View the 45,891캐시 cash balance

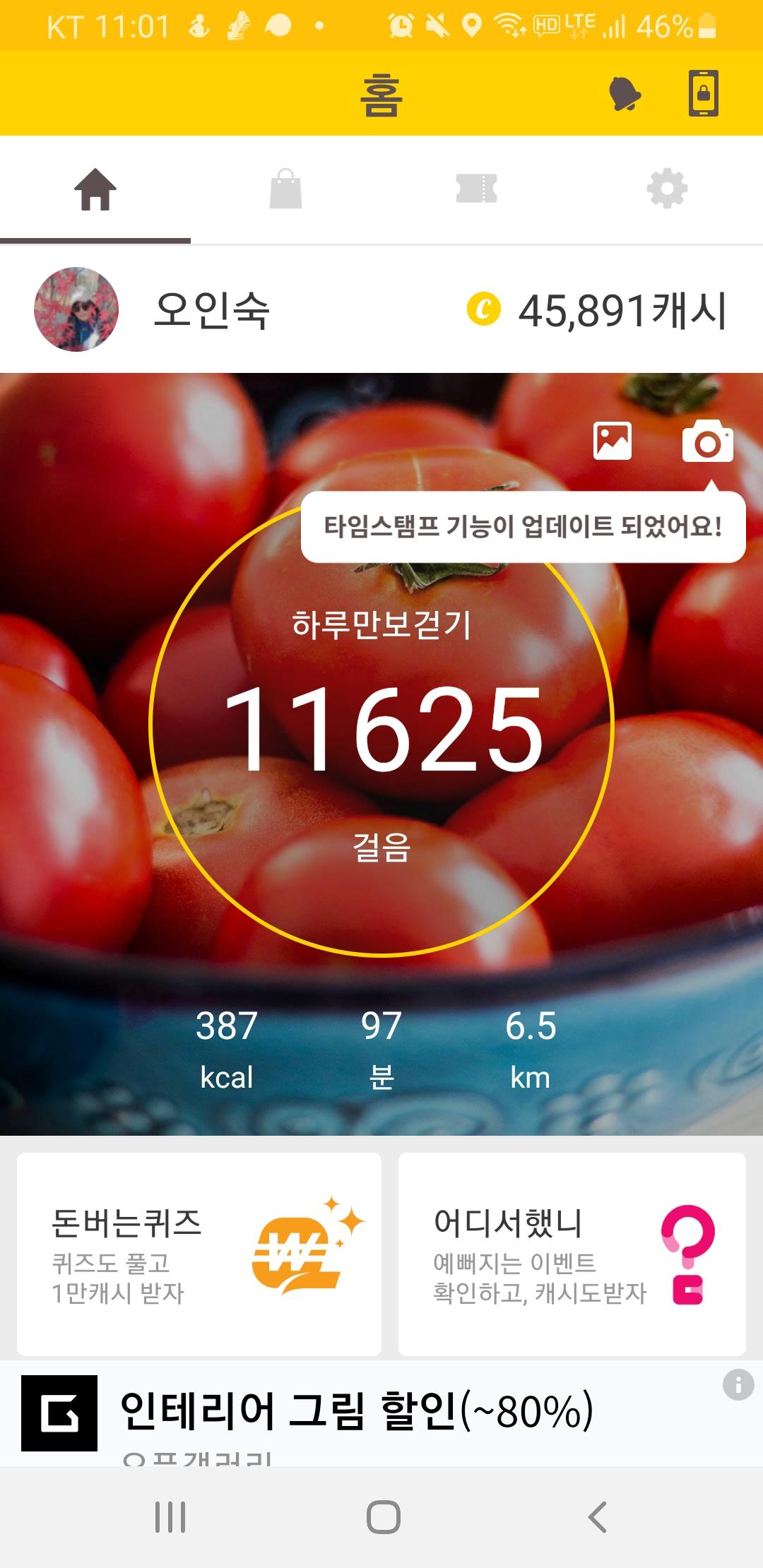coord(598,311)
